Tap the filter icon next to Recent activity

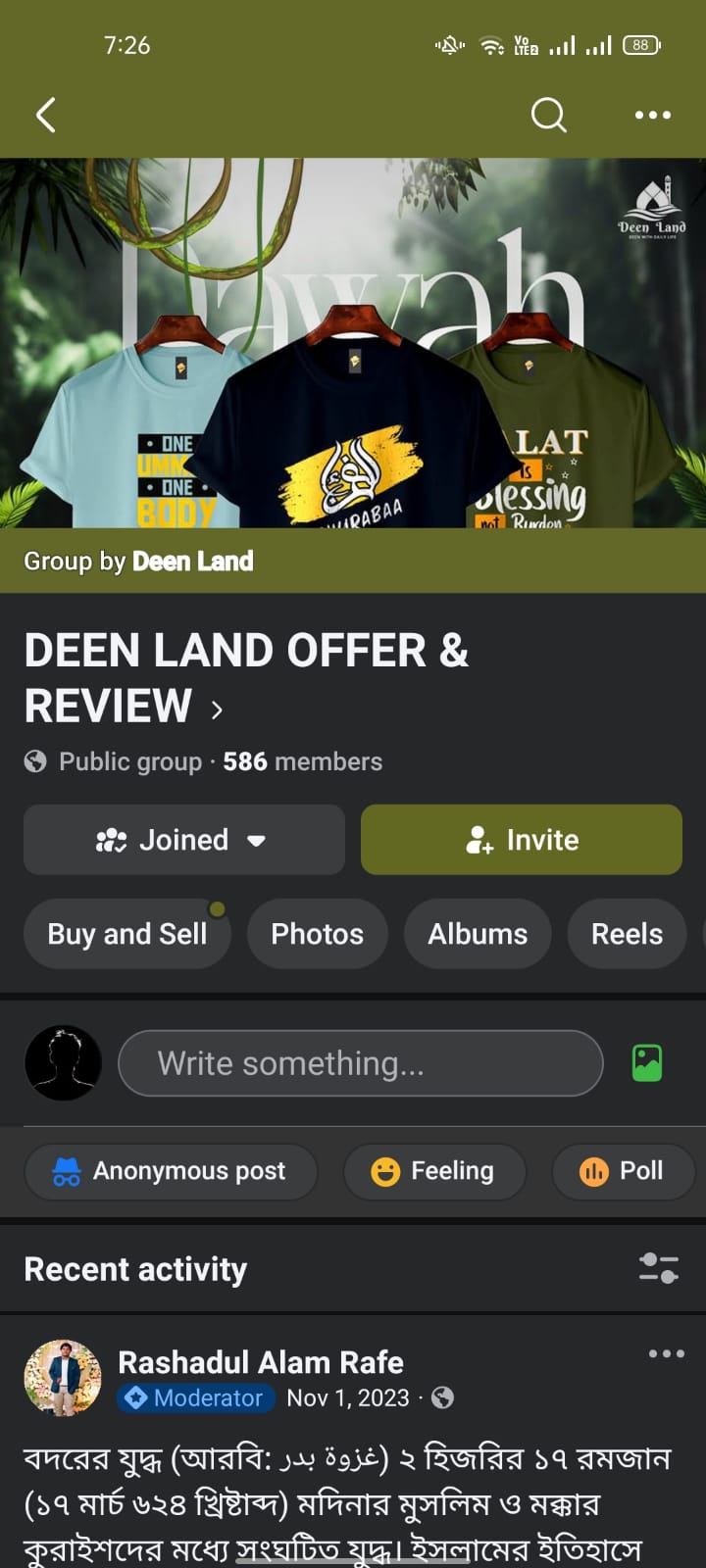[657, 1268]
